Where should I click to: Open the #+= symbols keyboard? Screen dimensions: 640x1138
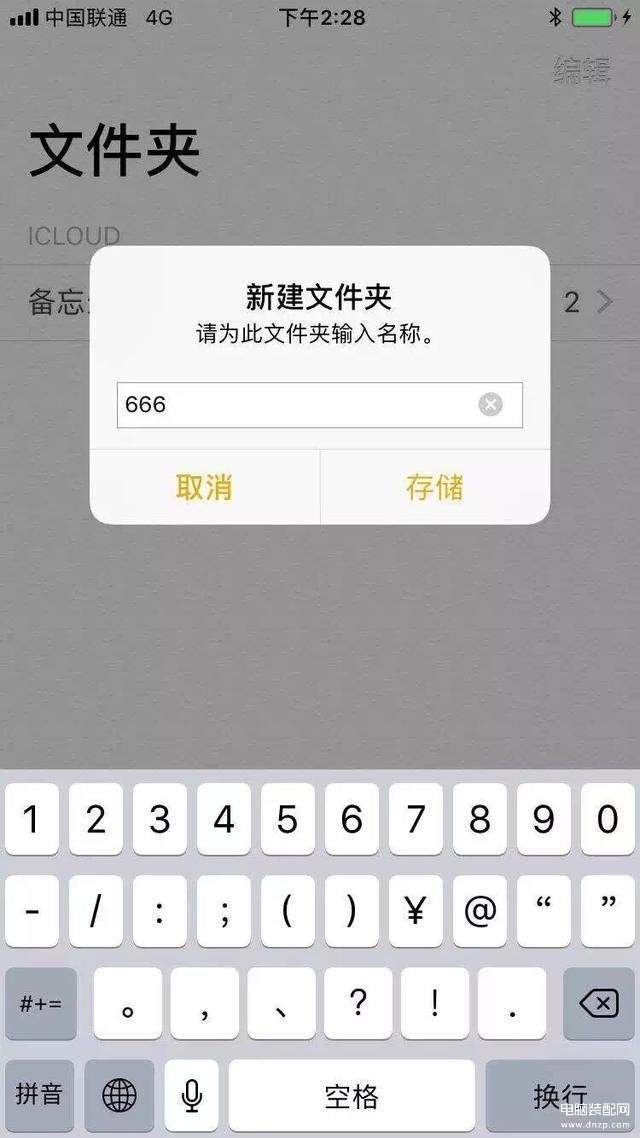41,1004
